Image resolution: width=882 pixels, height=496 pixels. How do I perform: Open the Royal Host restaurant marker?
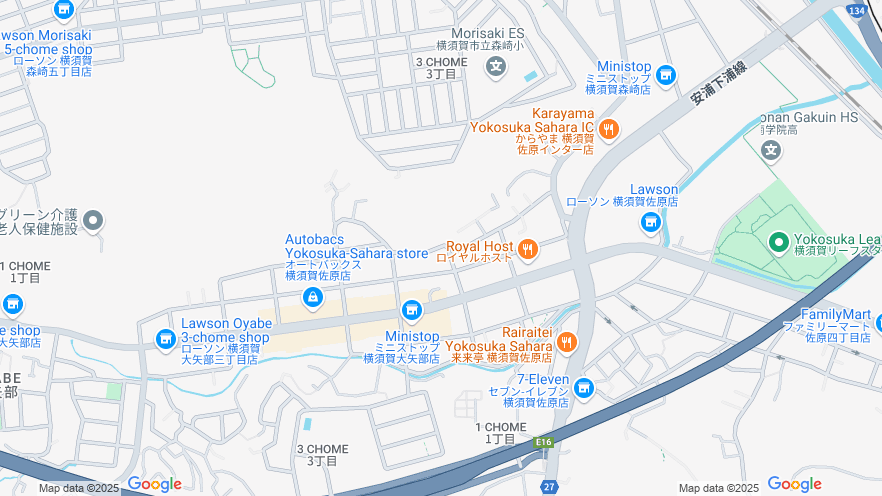pos(528,248)
